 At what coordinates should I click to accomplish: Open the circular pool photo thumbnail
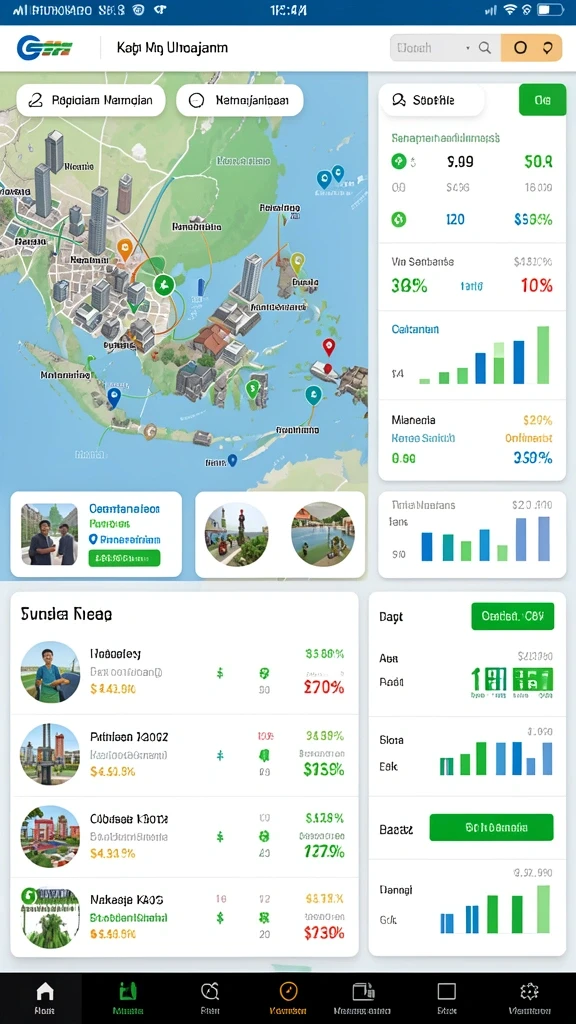coord(323,534)
